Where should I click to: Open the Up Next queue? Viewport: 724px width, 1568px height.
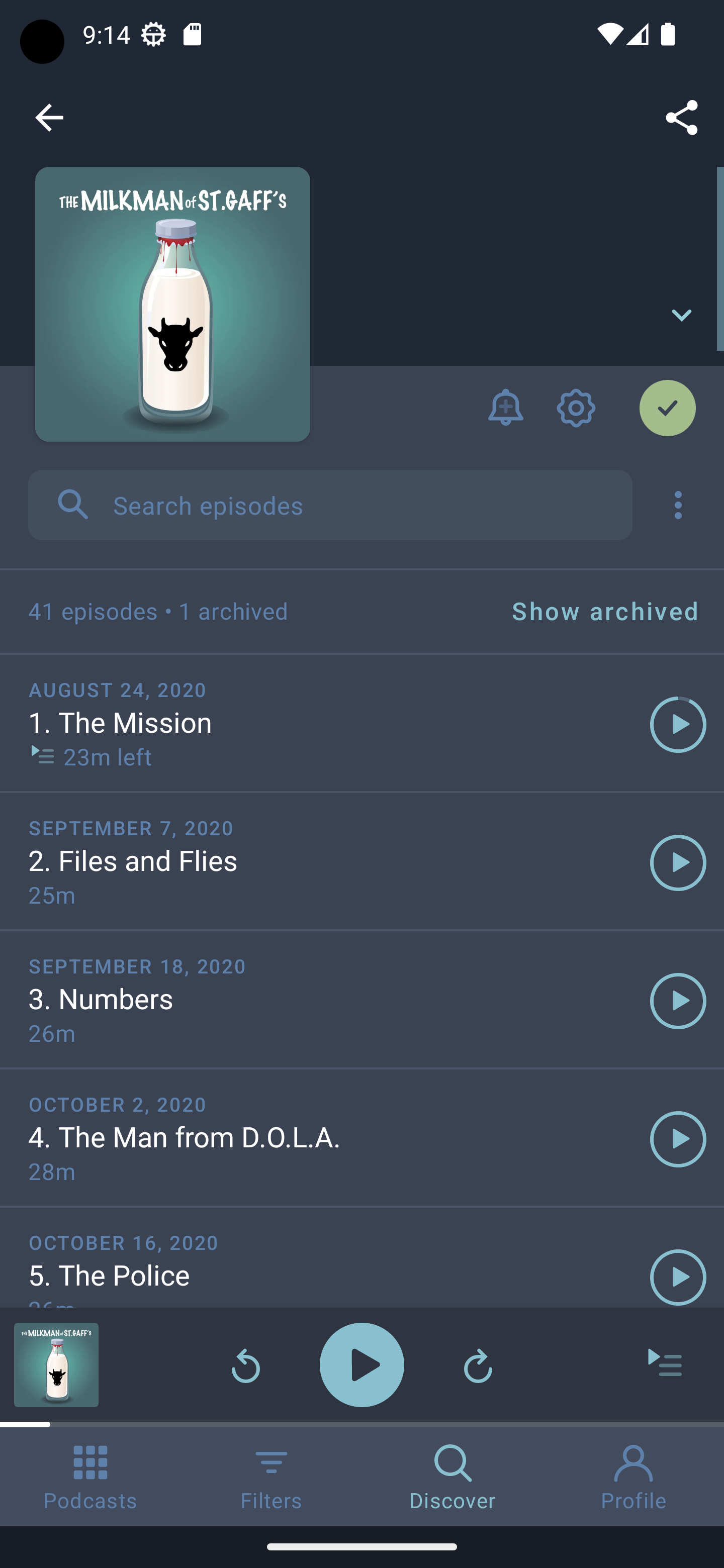coord(666,1364)
